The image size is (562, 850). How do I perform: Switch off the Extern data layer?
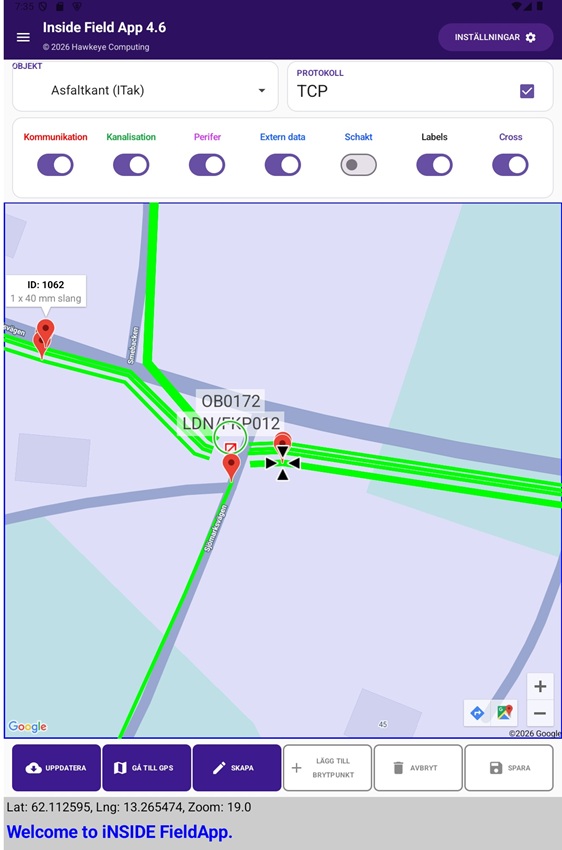[x=282, y=165]
